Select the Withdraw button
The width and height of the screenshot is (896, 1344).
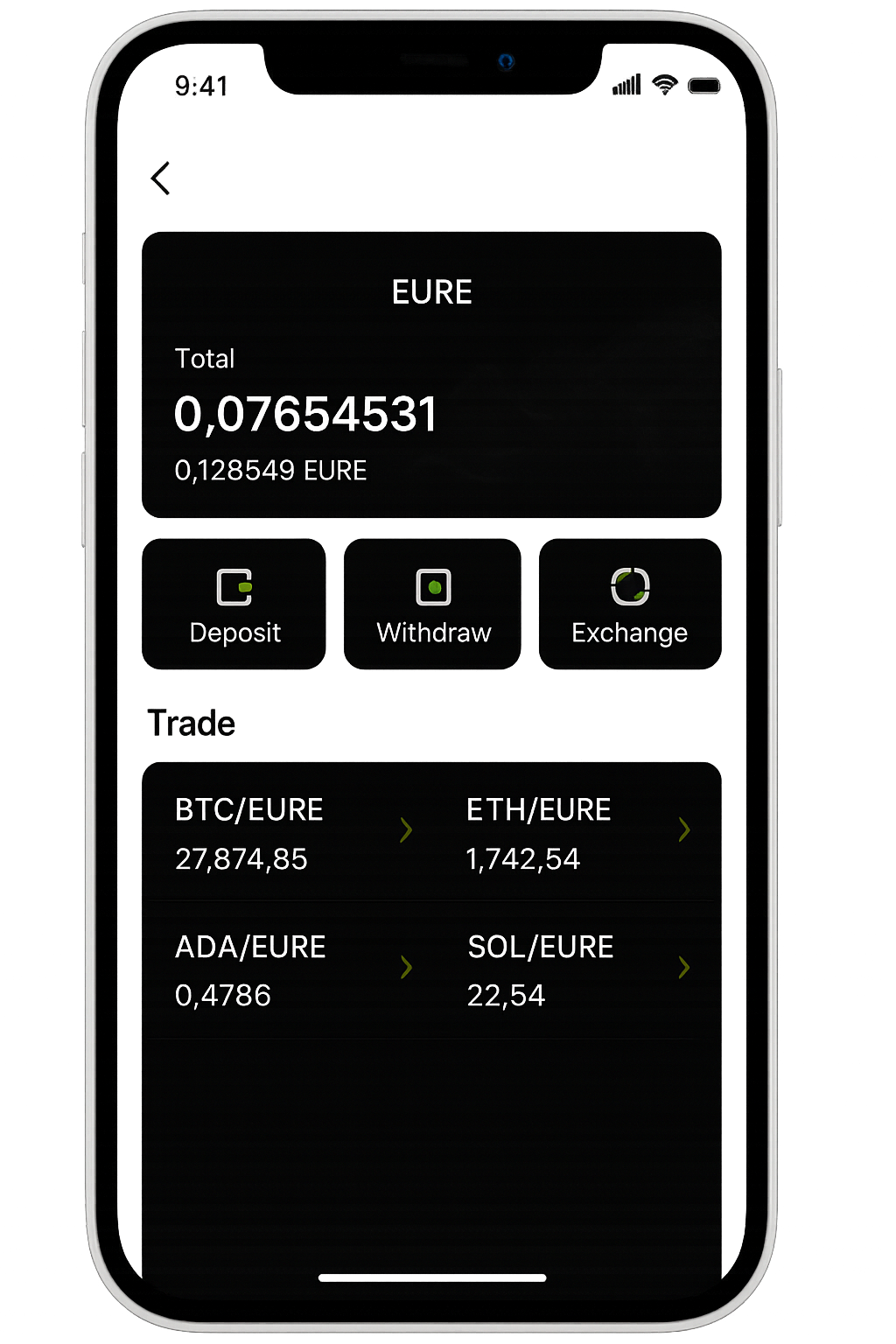click(x=433, y=605)
